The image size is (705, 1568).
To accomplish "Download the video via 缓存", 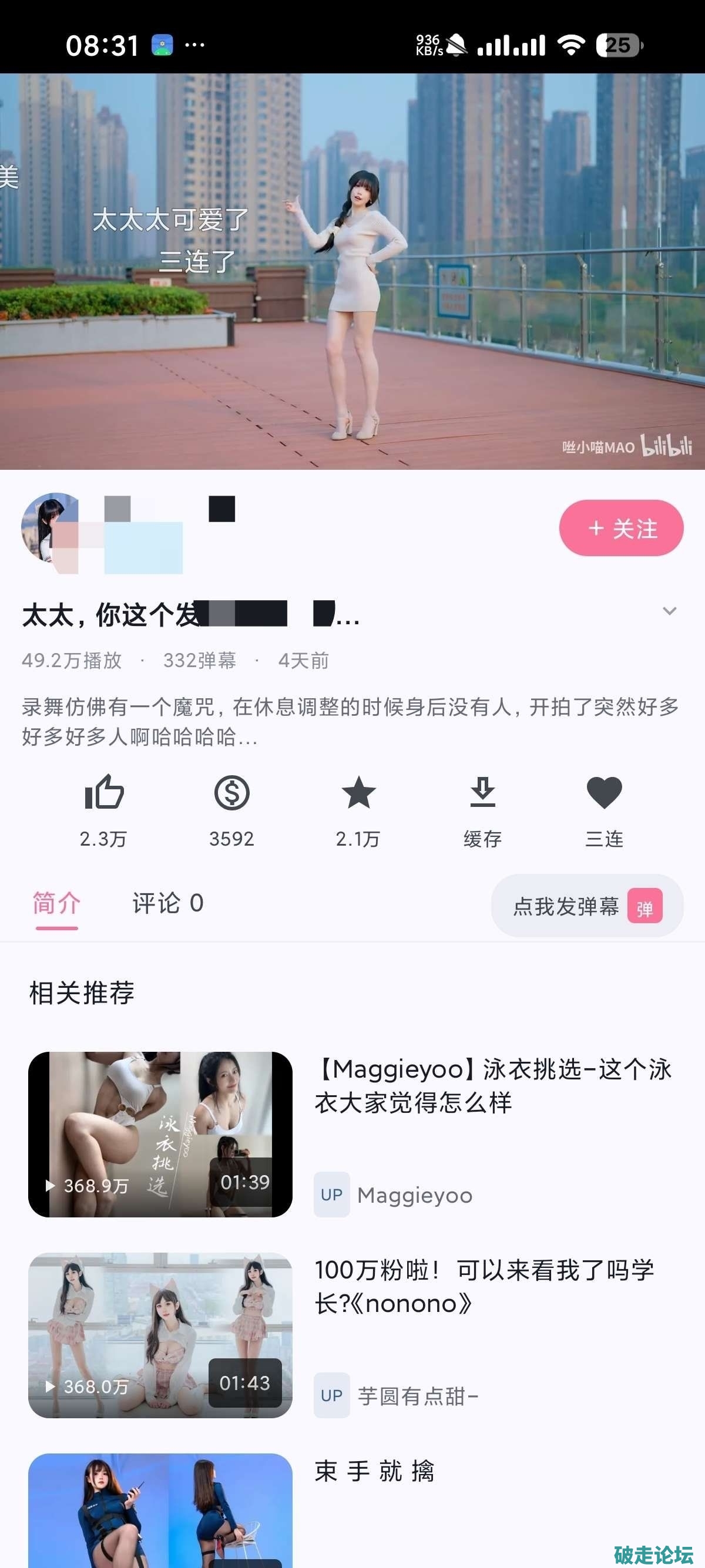I will (x=482, y=793).
